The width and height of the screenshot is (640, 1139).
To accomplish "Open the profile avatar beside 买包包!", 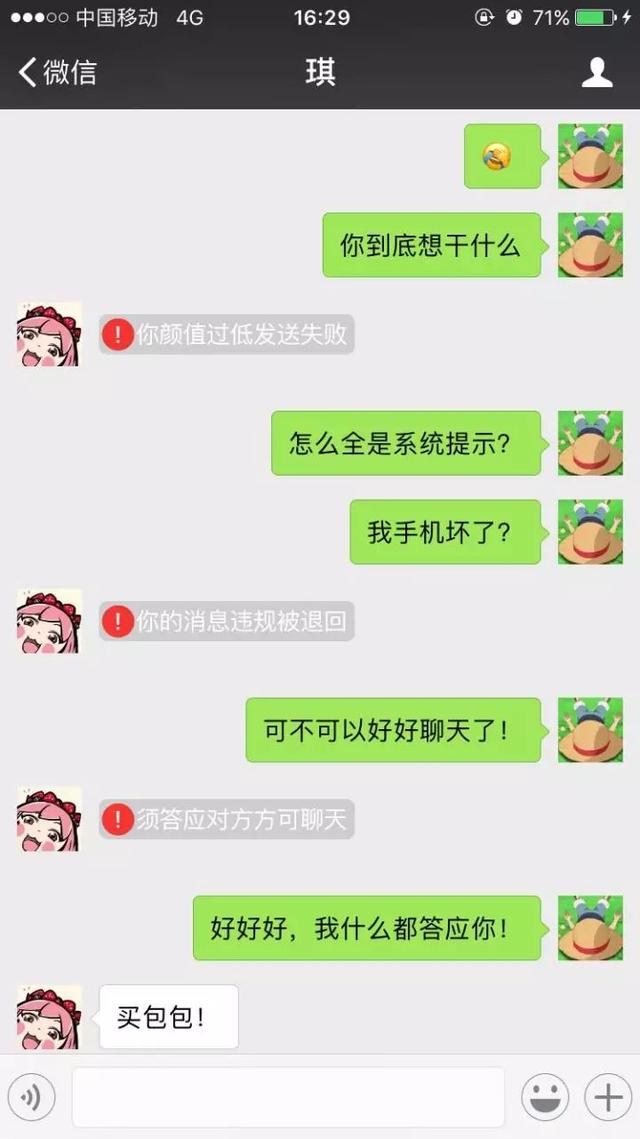I will [x=49, y=1017].
